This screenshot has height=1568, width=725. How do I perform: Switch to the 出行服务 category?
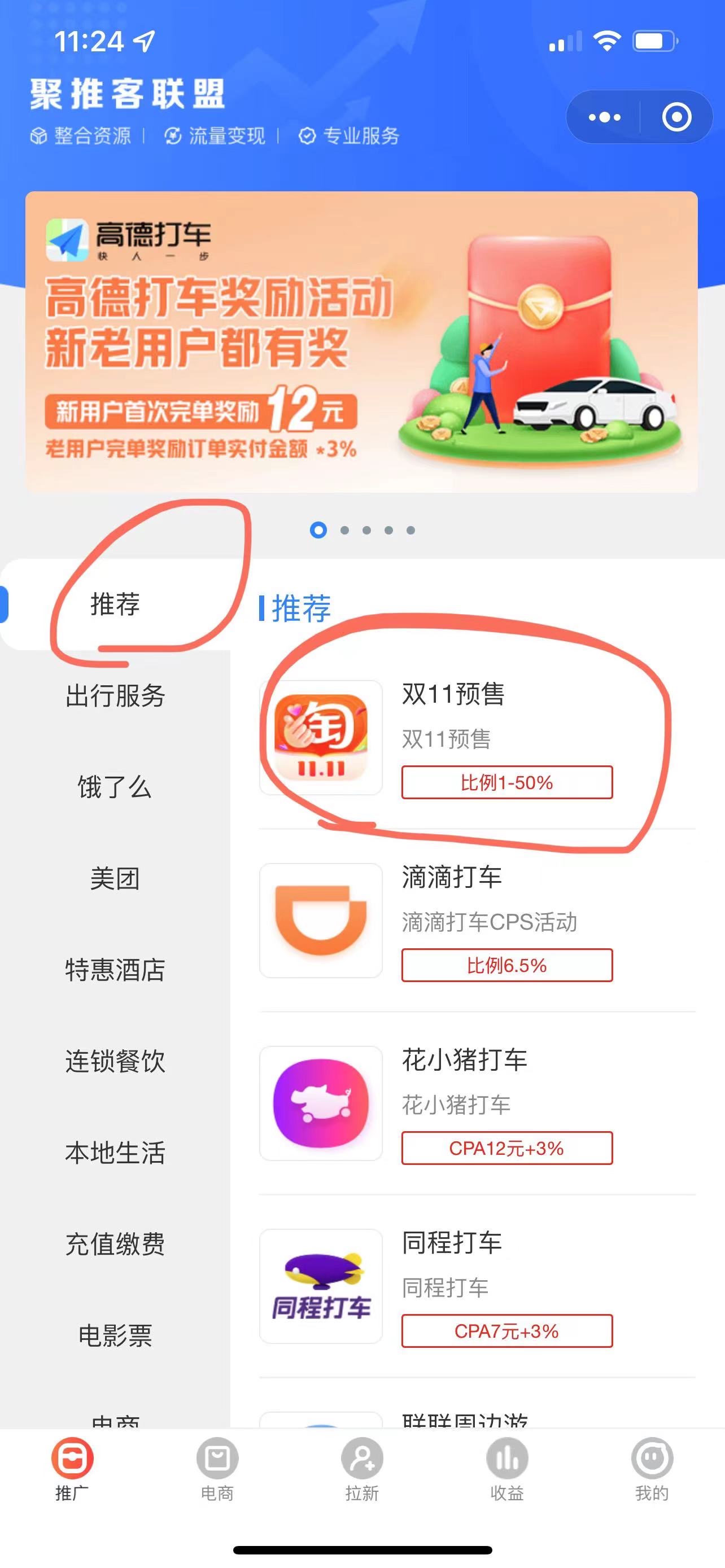click(x=115, y=696)
